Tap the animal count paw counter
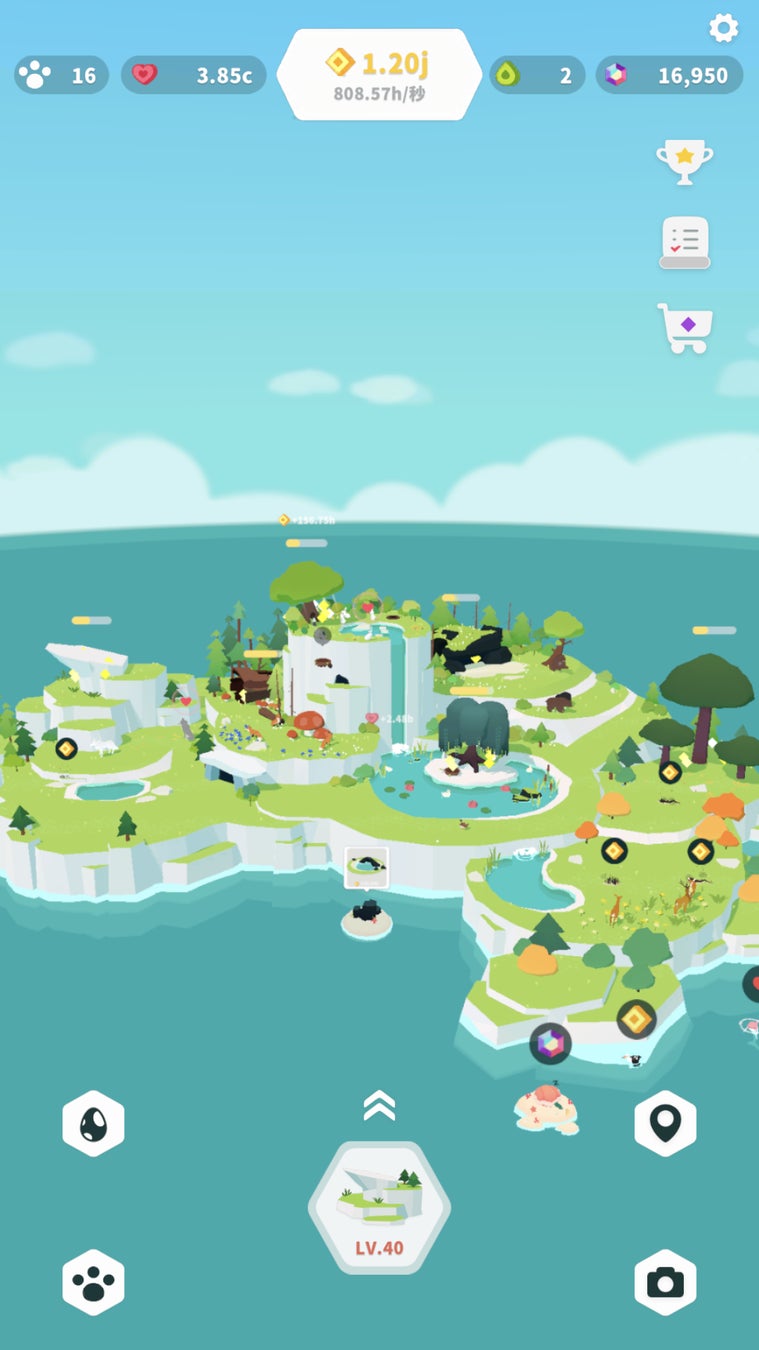The image size is (759, 1350). [x=61, y=75]
